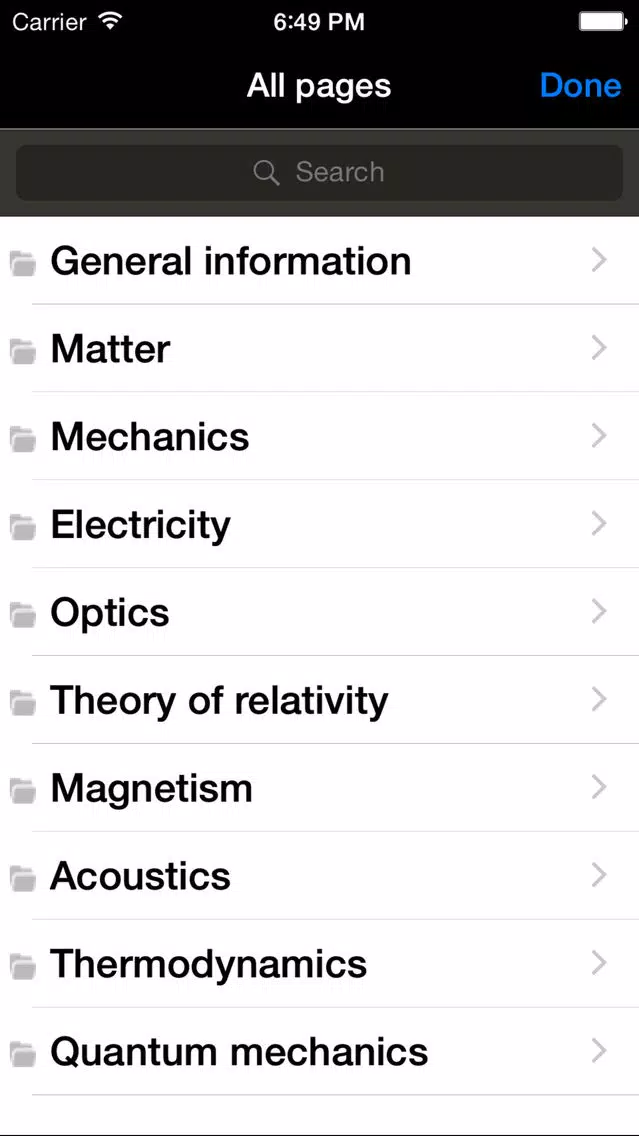The width and height of the screenshot is (639, 1136).
Task: View the Thermodynamics section
Action: pos(320,964)
